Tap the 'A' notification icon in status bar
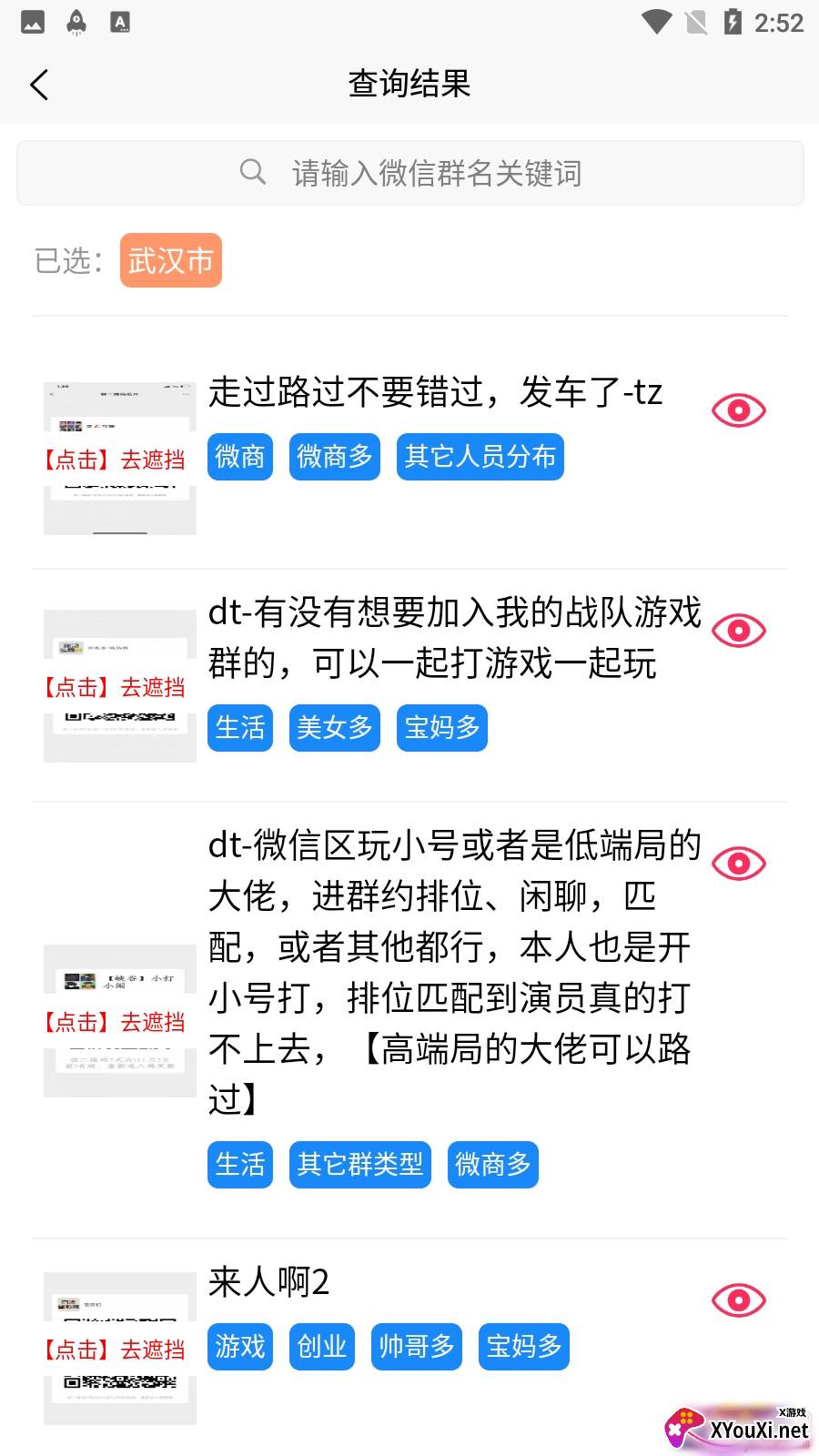 pyautogui.click(x=119, y=22)
